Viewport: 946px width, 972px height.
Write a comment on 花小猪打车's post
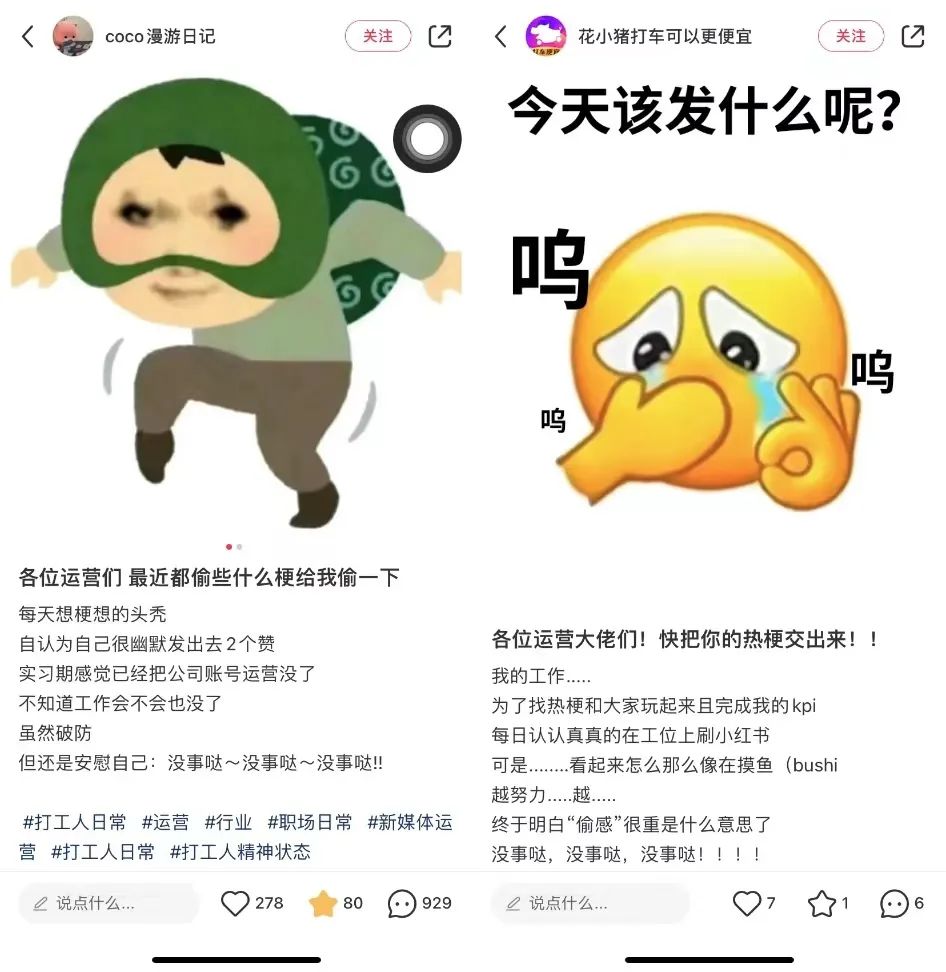click(x=590, y=903)
